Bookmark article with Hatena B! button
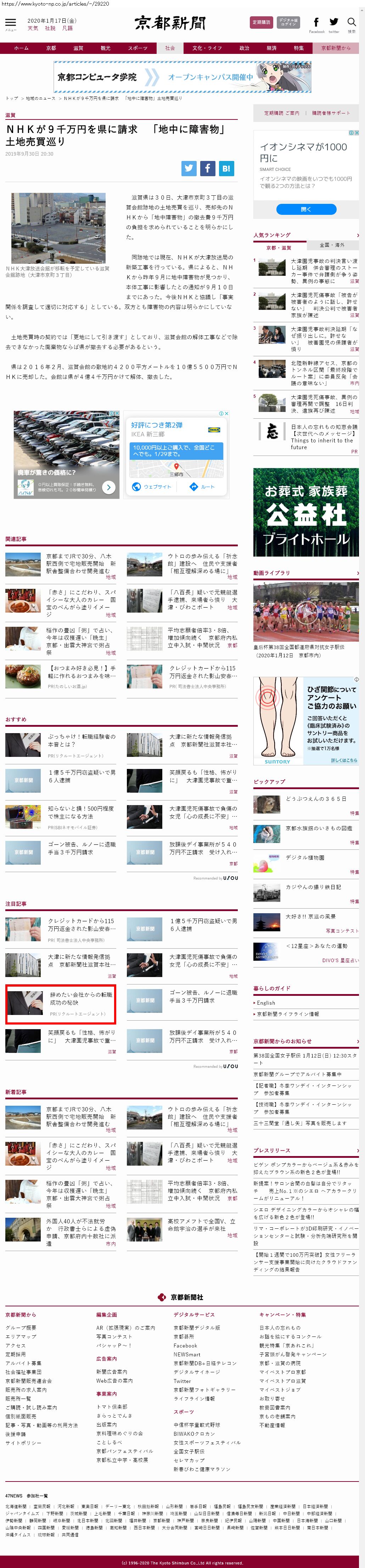This screenshot has height=1568, width=365. tap(226, 169)
